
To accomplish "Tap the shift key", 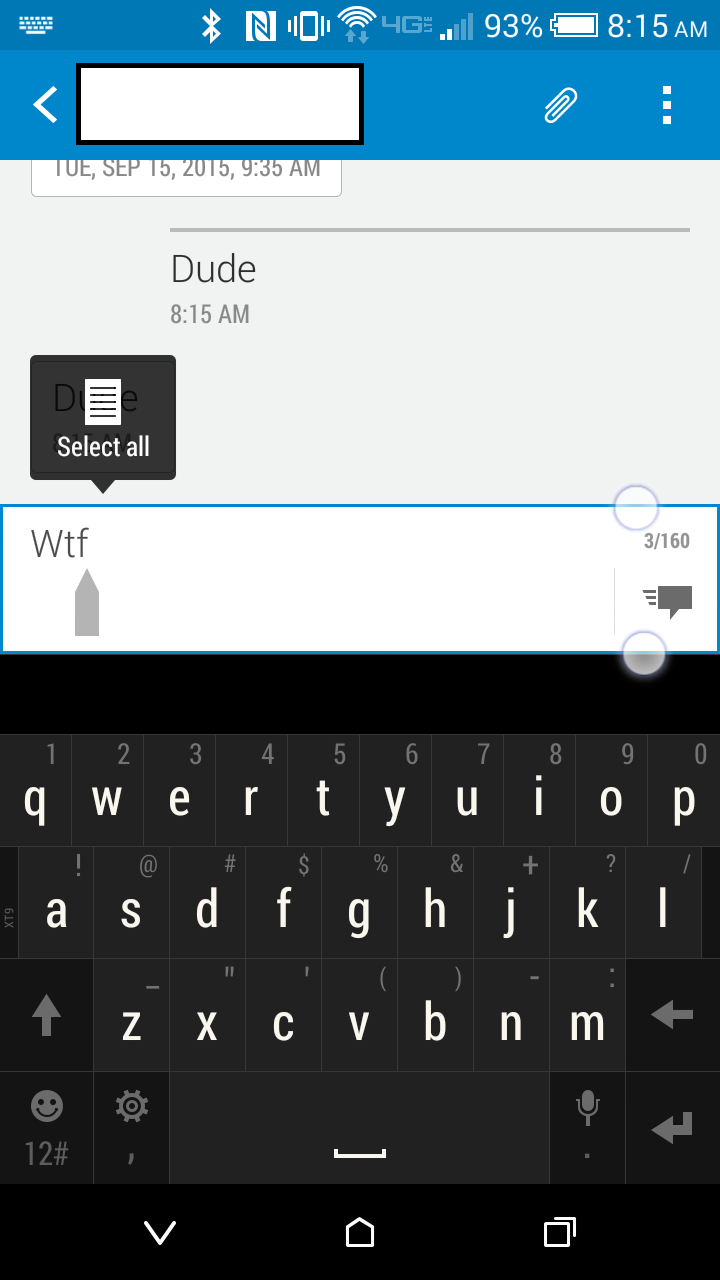I will coord(47,1016).
